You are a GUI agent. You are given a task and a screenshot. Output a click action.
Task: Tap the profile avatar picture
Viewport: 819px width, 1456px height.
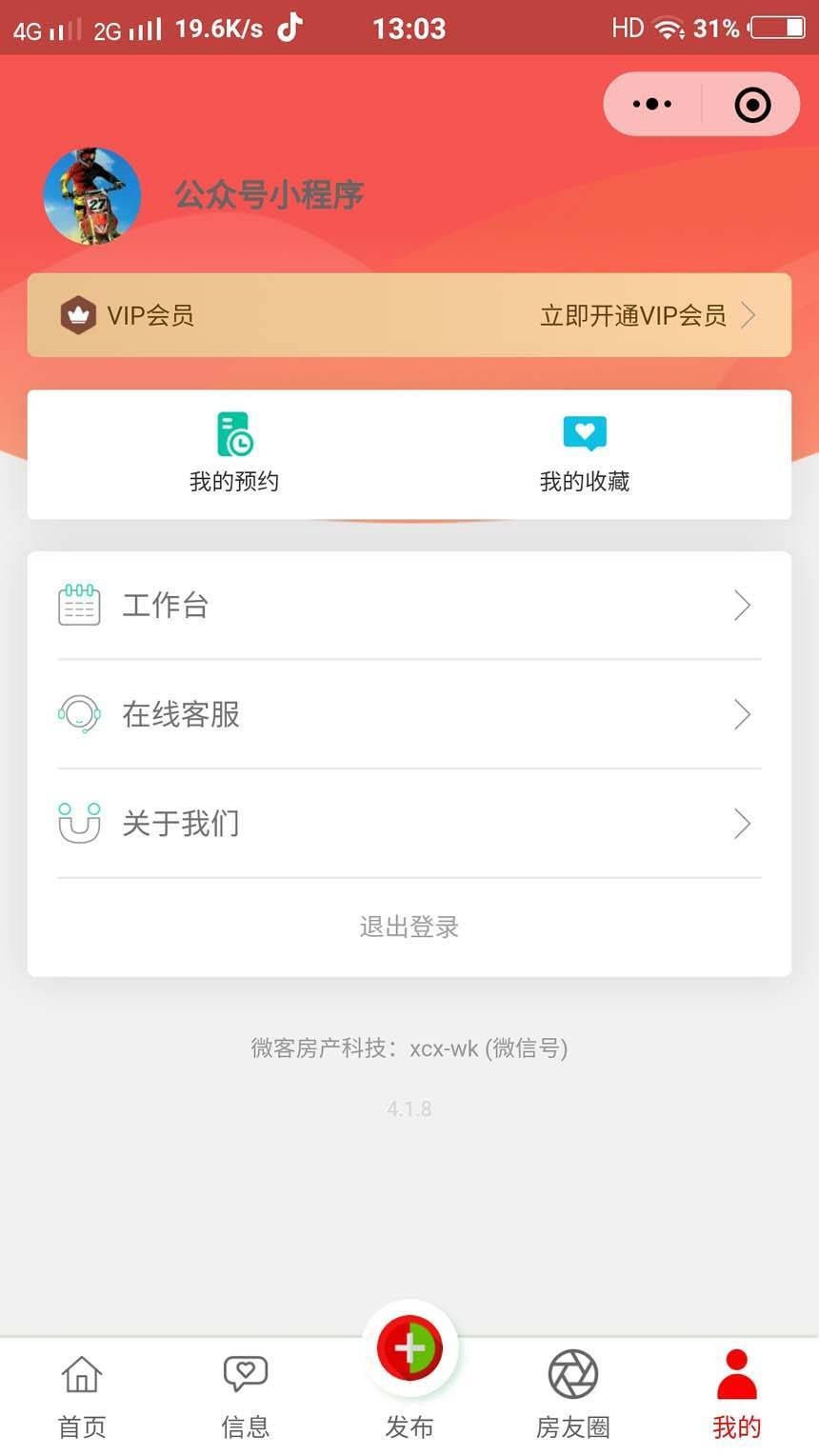(92, 196)
